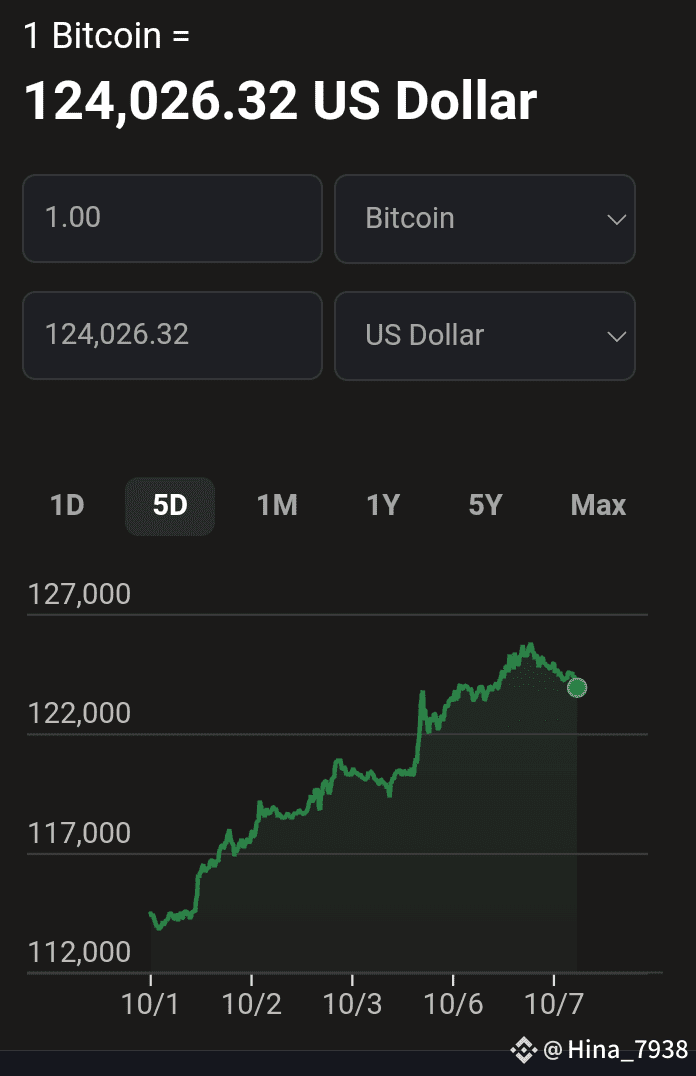Screen dimensions: 696x1076
Task: View the 5Y price history
Action: click(485, 506)
